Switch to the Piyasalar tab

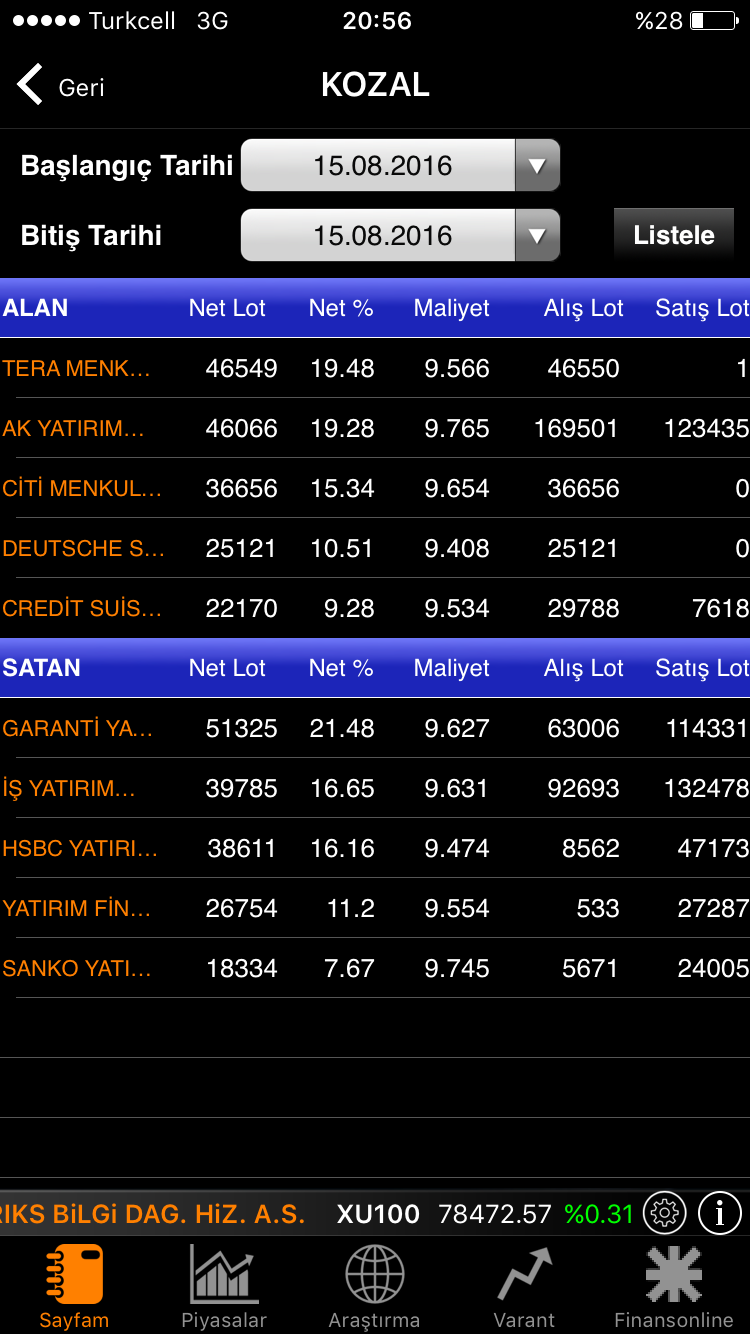pos(224,1286)
